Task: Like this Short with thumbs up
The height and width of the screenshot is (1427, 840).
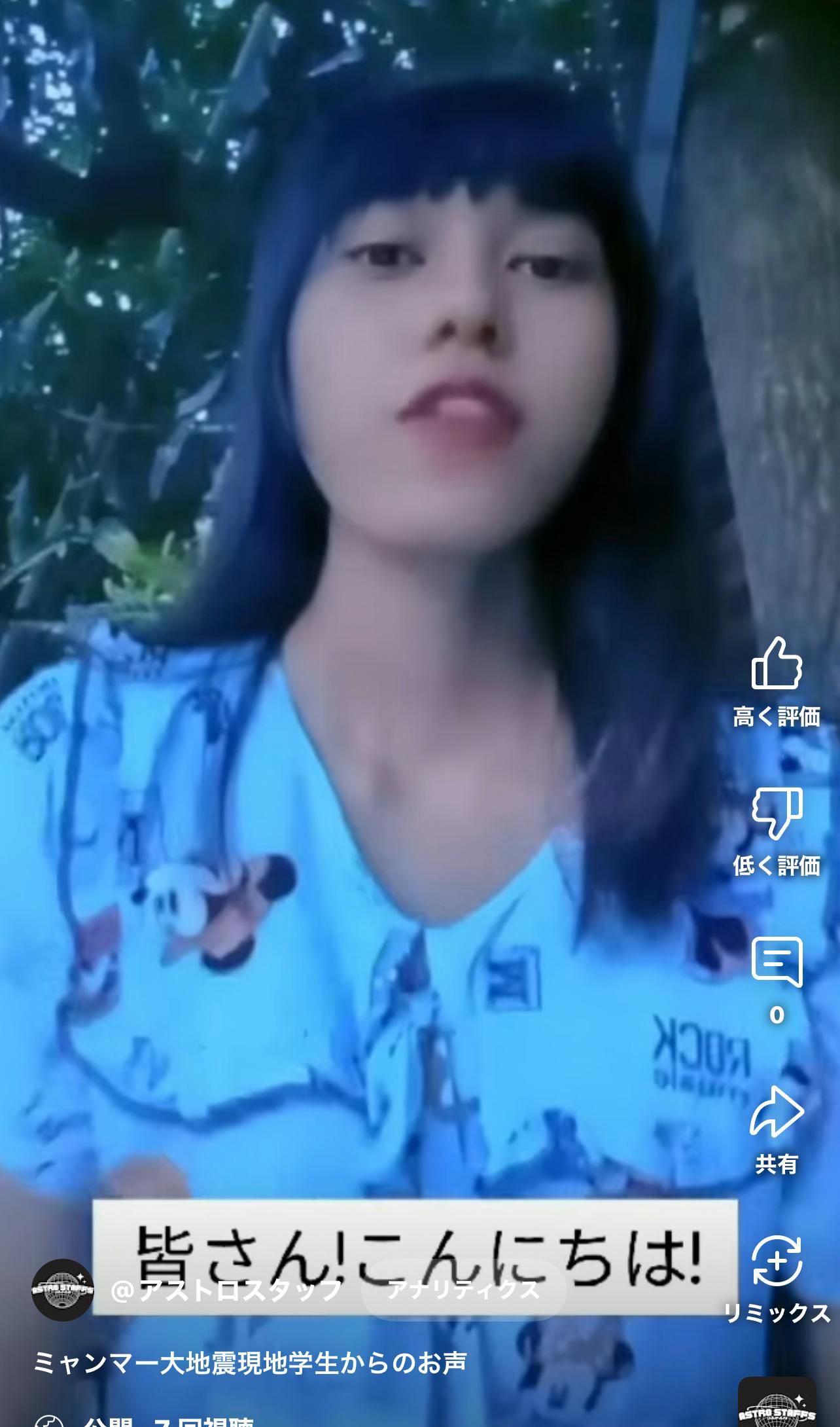Action: point(777,664)
